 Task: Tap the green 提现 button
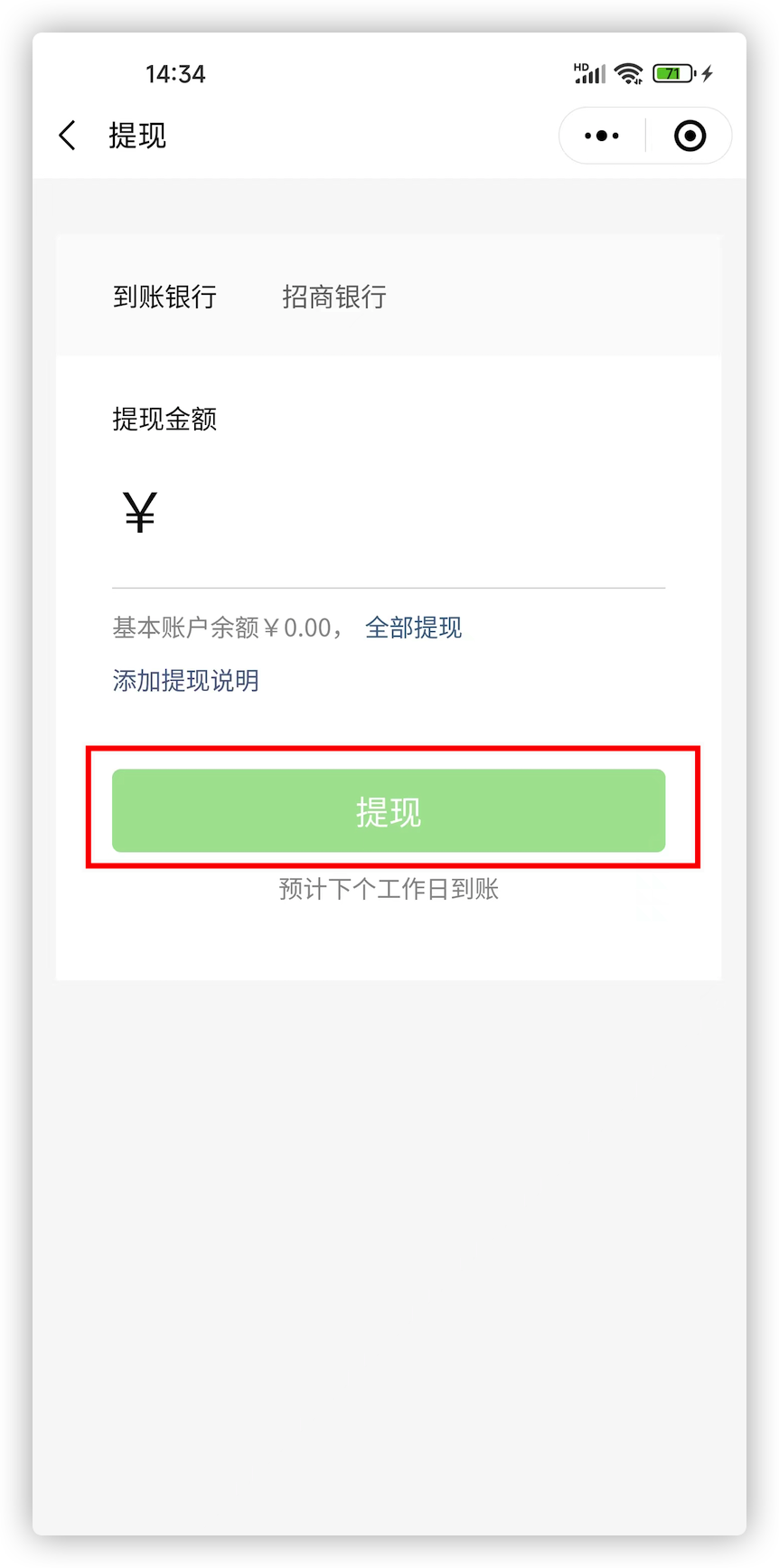[x=389, y=811]
